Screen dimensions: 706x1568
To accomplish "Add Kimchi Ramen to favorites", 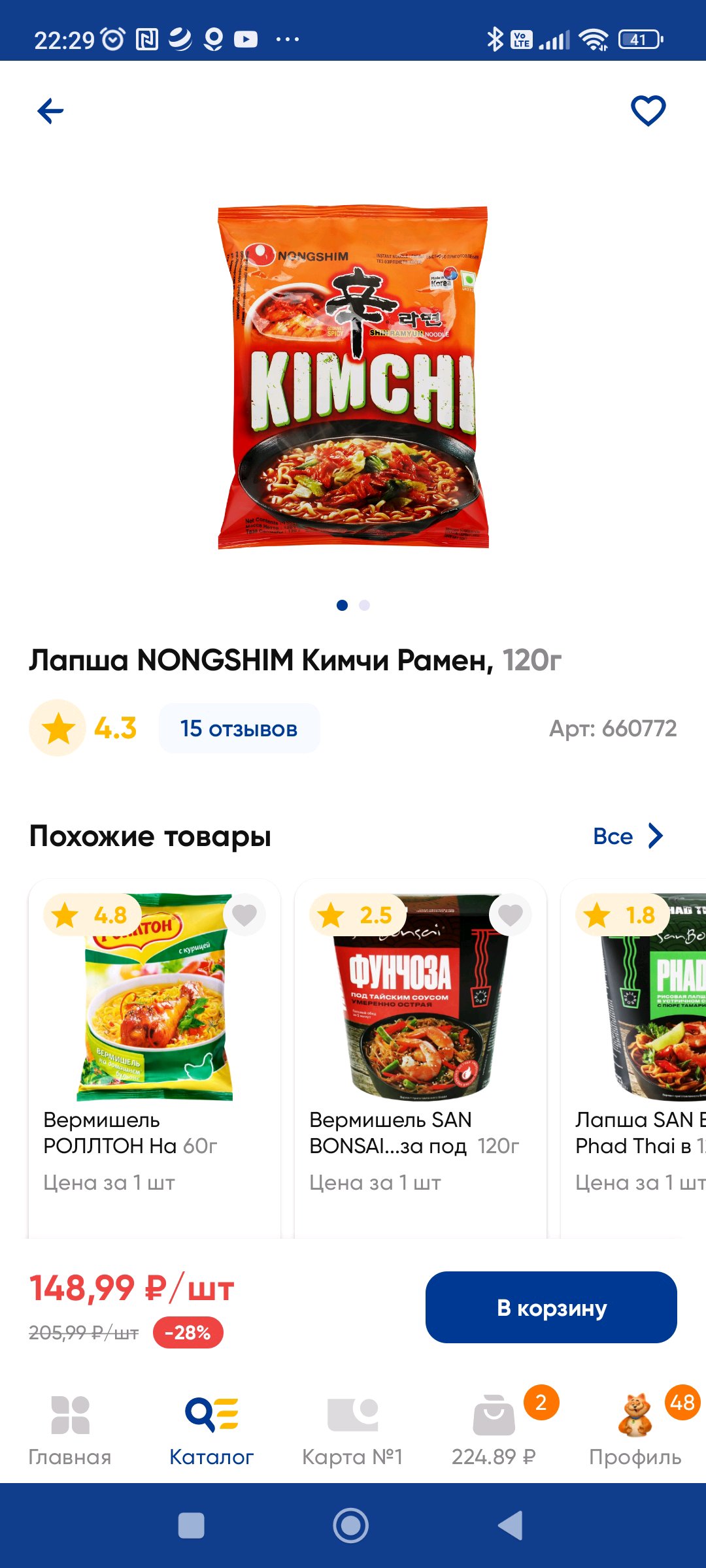I will [x=648, y=110].
